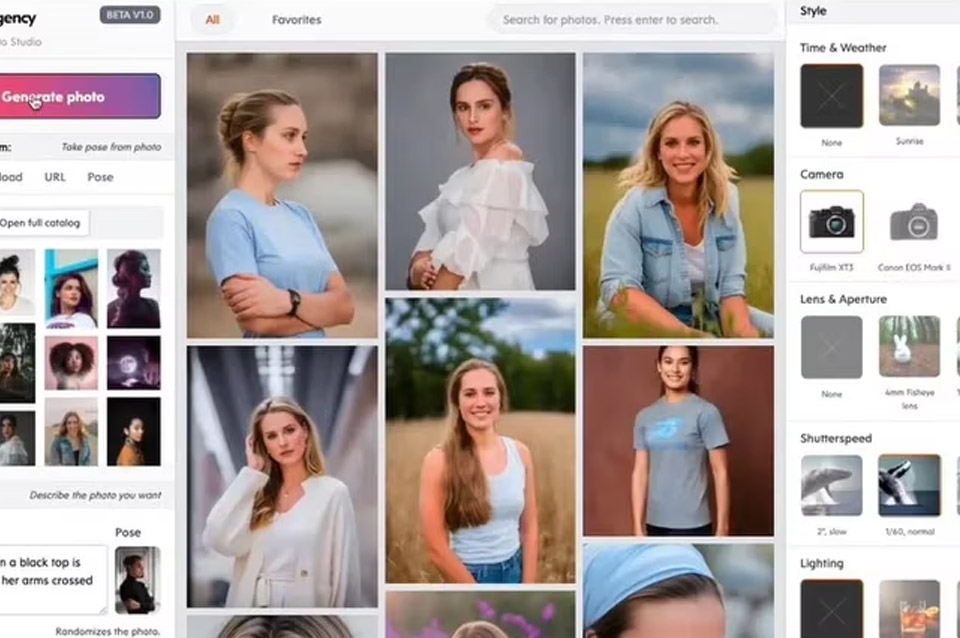Open the photo of woman in gray t-shirt
960x638 pixels.
(x=678, y=440)
